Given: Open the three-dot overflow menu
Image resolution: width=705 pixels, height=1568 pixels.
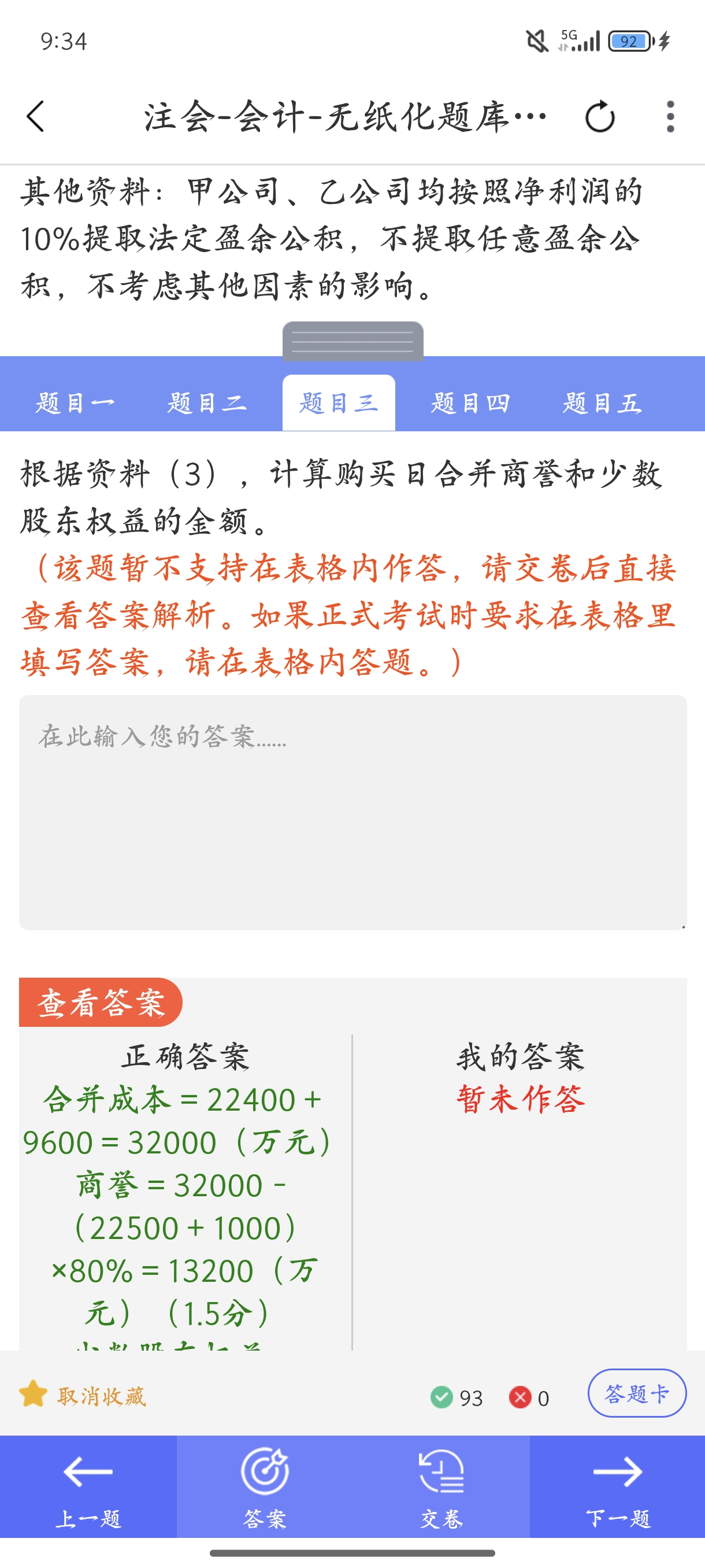Looking at the screenshot, I should pos(670,116).
